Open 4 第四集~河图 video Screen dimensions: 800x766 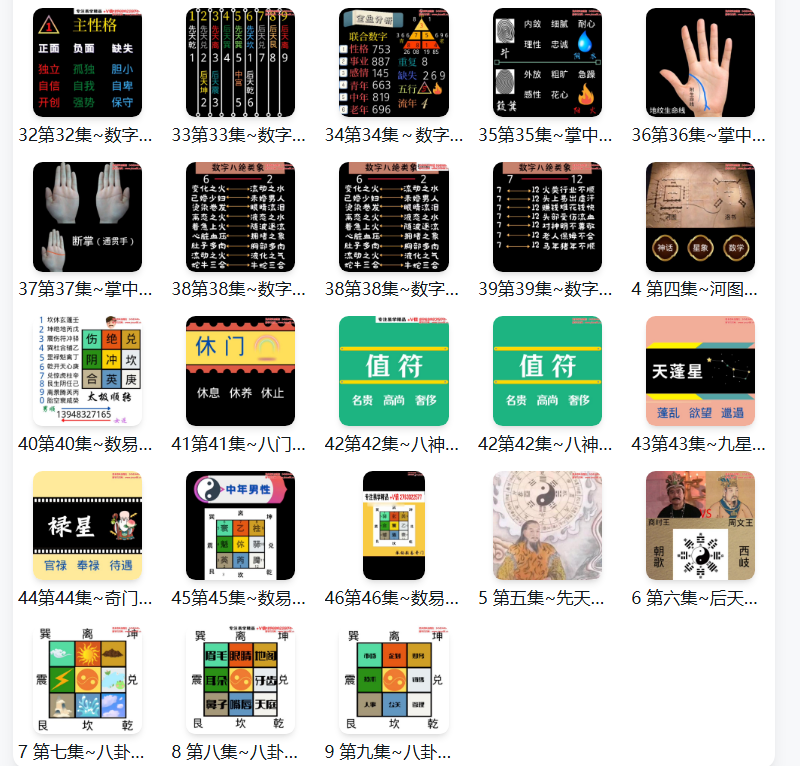[x=700, y=217]
